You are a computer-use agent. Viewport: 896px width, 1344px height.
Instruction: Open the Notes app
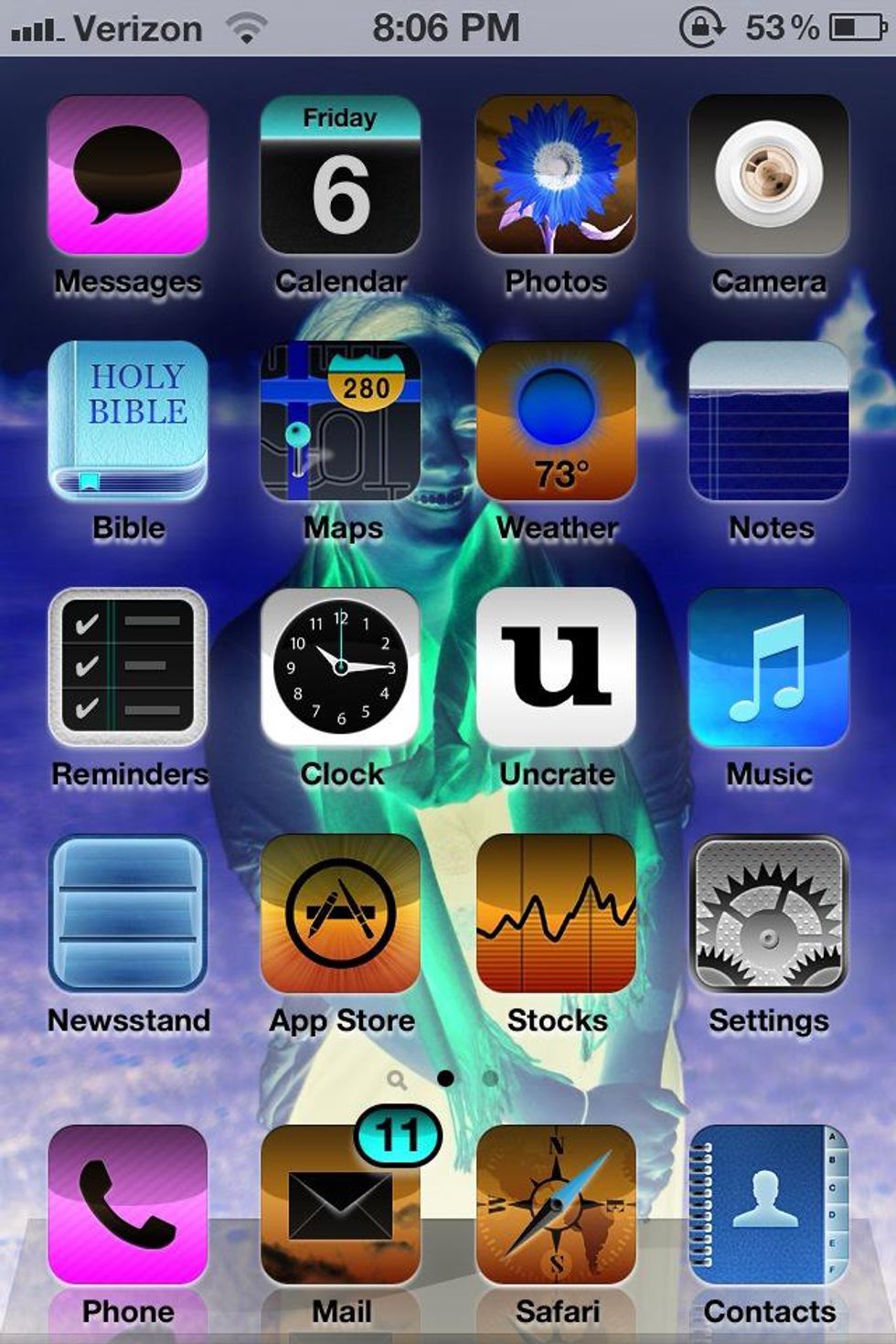tap(769, 421)
